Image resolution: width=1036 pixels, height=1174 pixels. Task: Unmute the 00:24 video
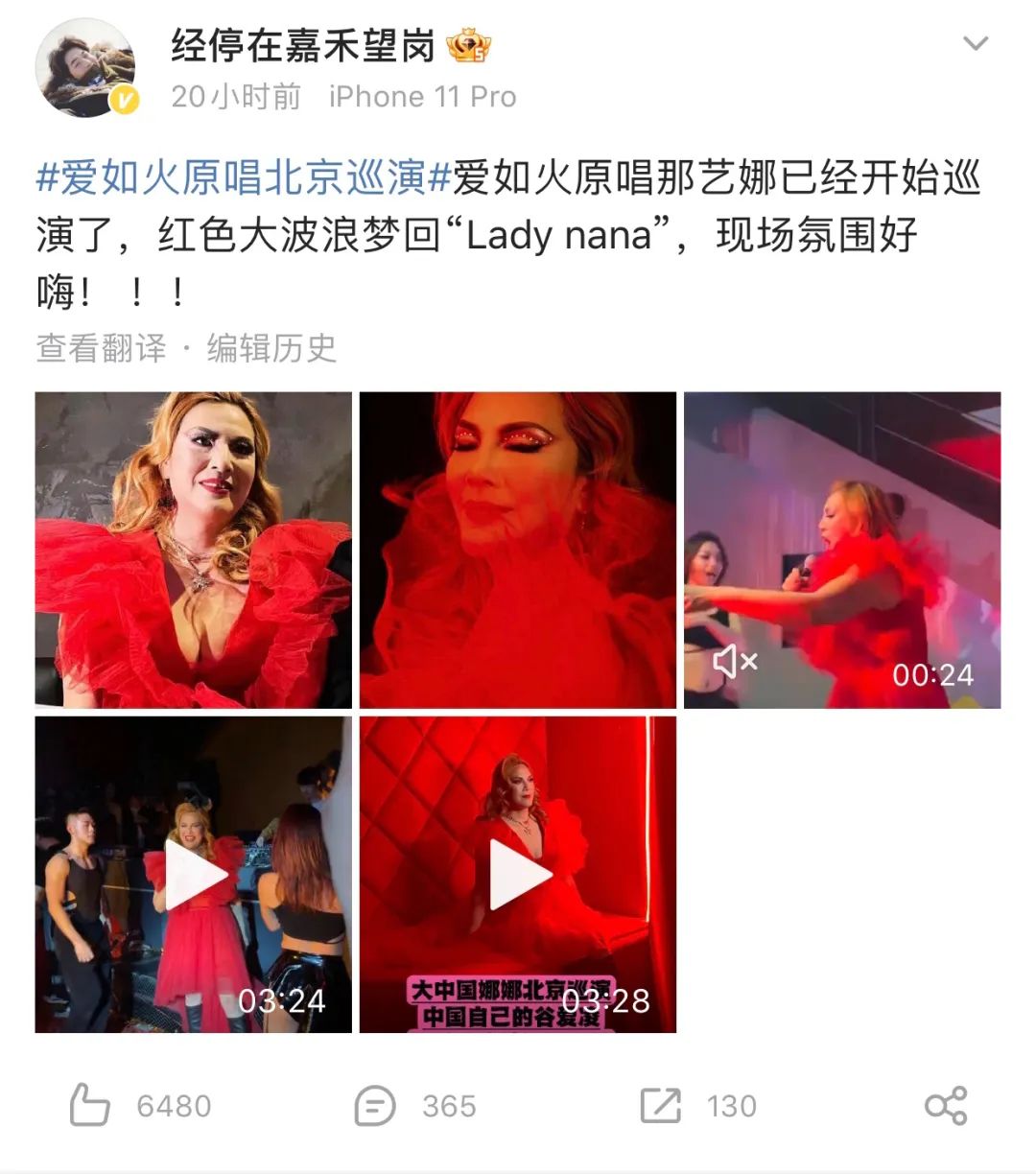pyautogui.click(x=736, y=661)
